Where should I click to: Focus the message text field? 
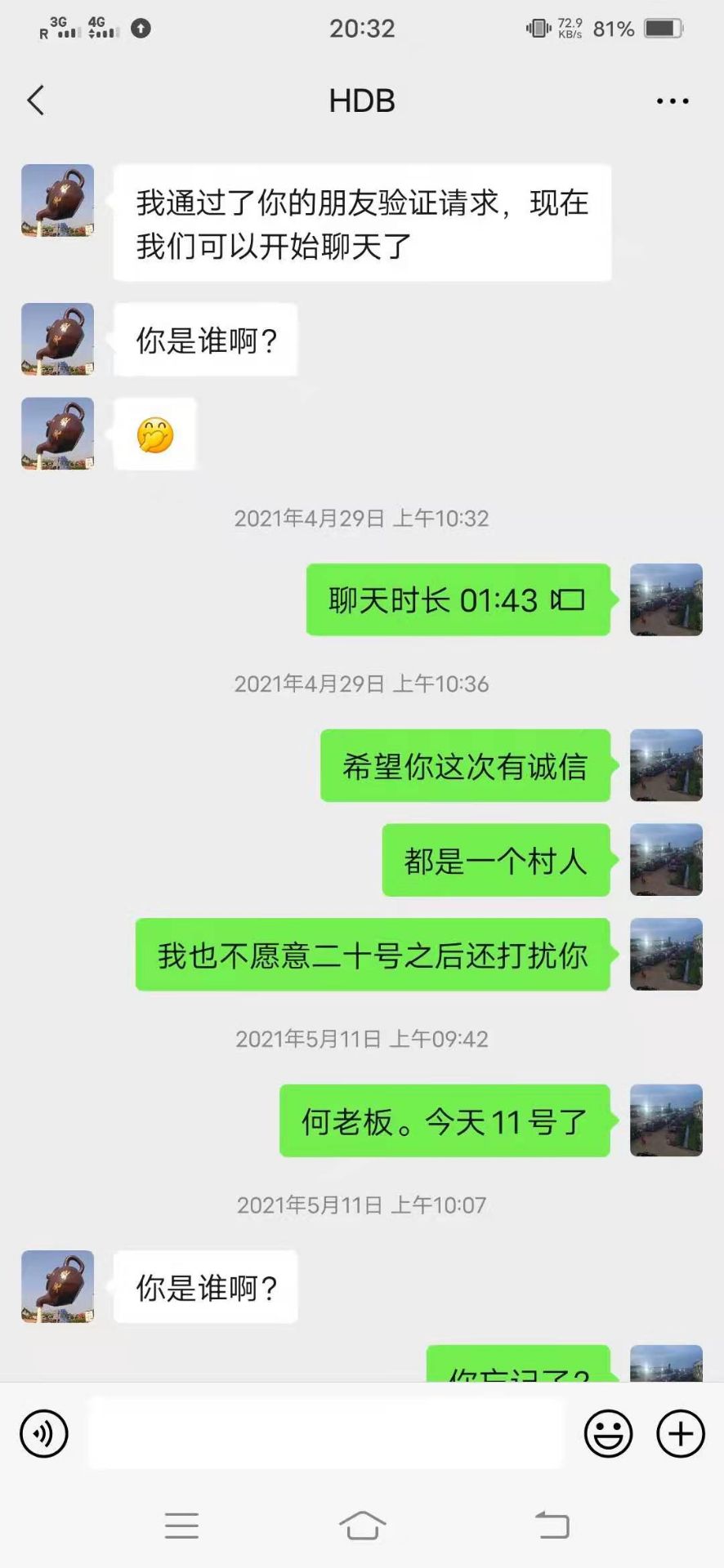[x=325, y=1433]
